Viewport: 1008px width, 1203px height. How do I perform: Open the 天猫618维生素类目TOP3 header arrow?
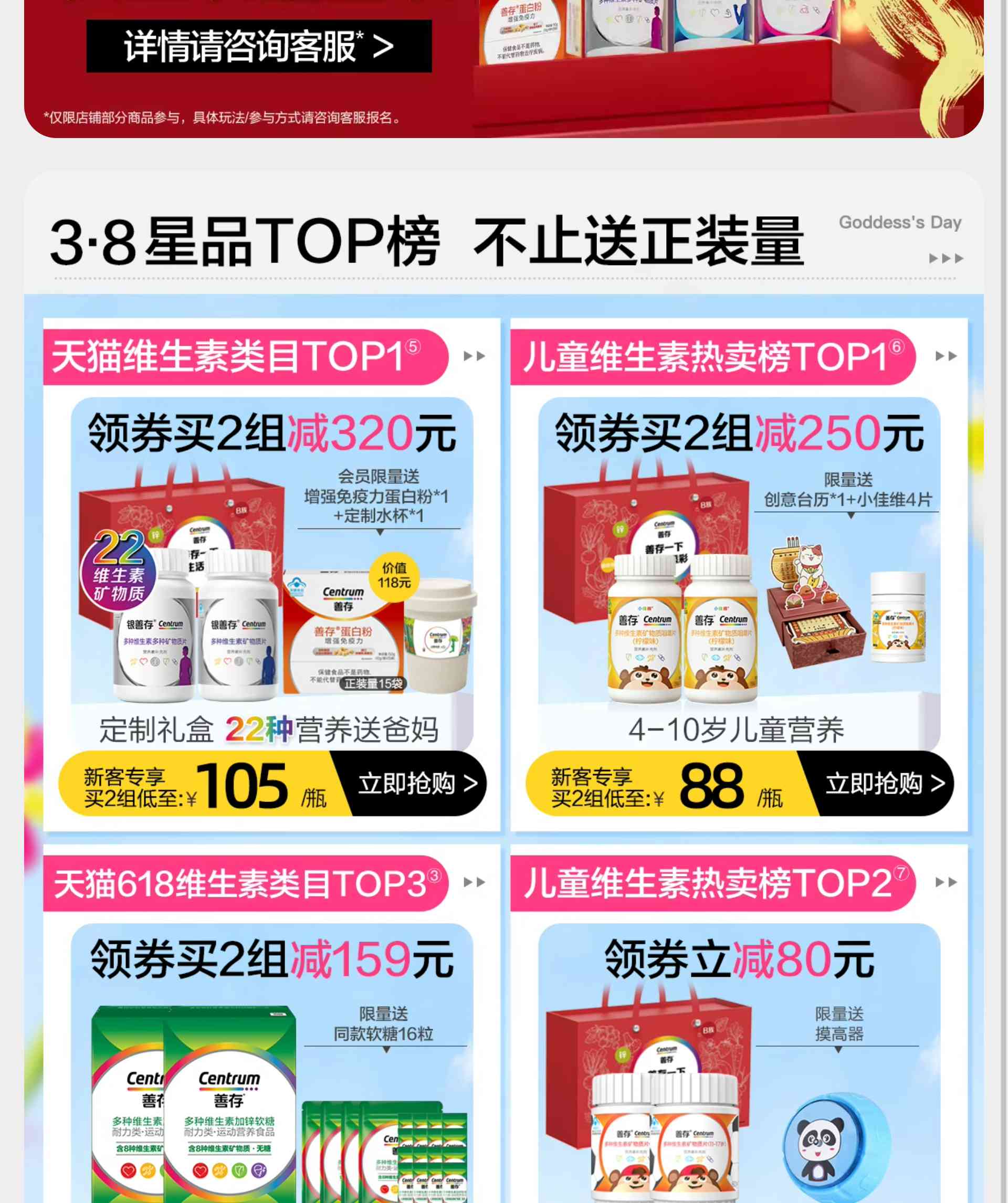(474, 882)
